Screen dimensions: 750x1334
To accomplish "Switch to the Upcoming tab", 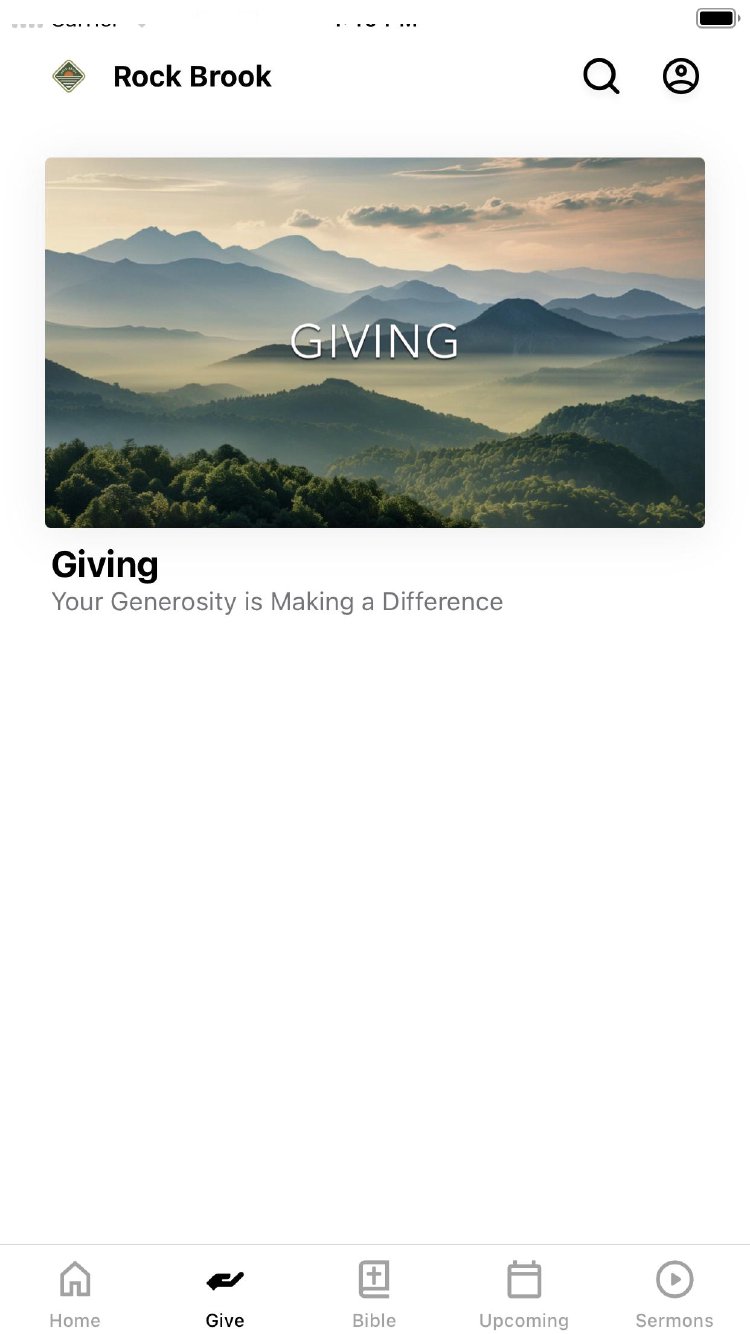I will (524, 1294).
